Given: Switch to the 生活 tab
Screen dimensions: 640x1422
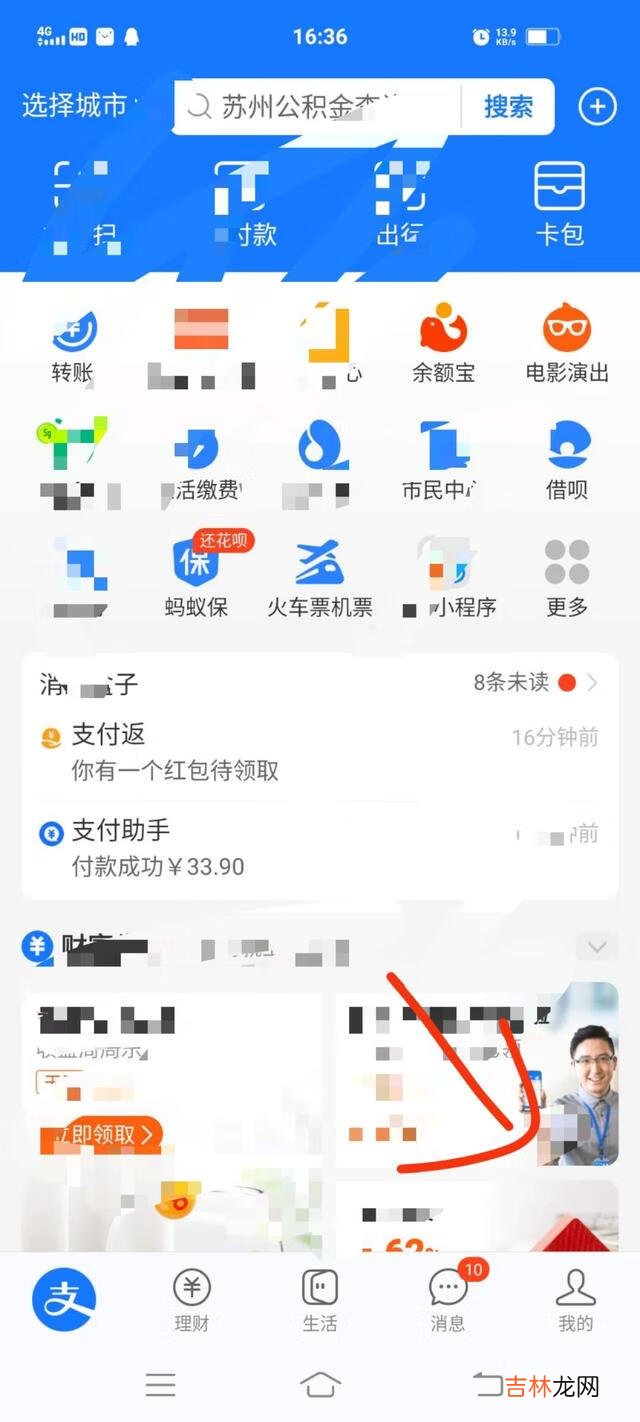Looking at the screenshot, I should click(x=320, y=1300).
